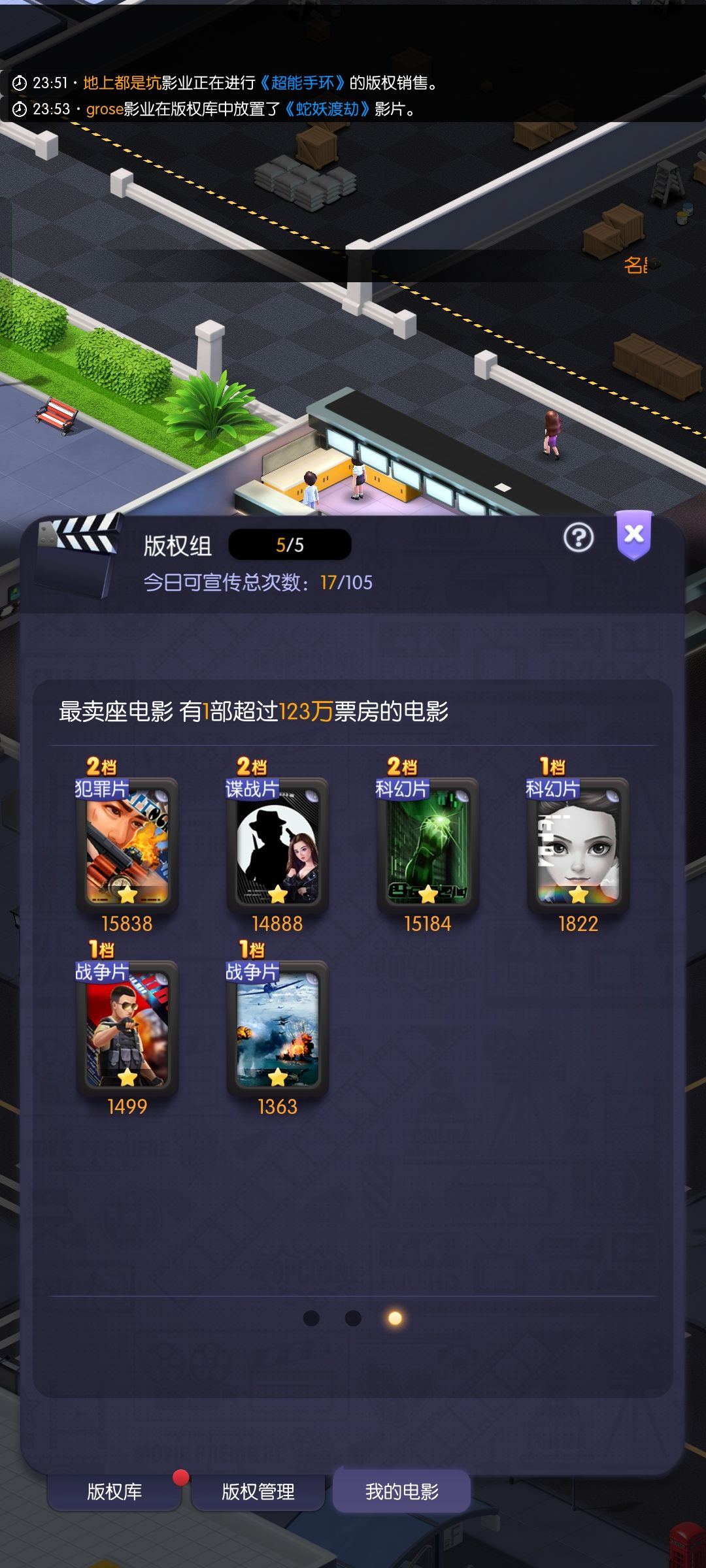
Task: Open the help question mark icon
Action: click(579, 538)
